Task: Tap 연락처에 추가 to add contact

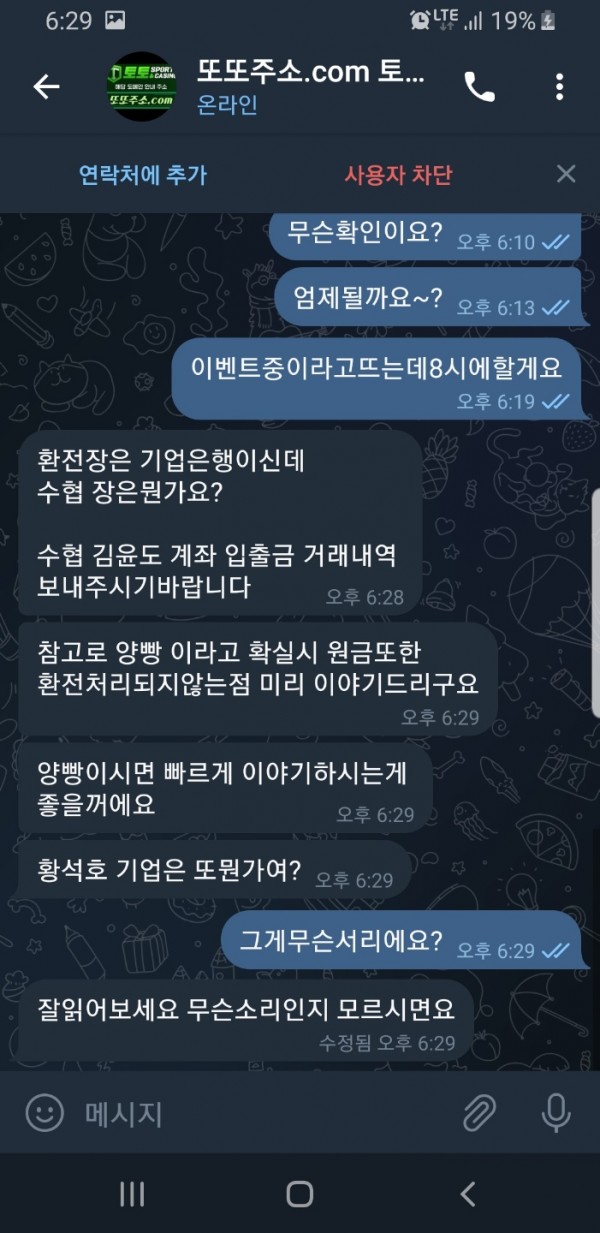Action: tap(143, 175)
